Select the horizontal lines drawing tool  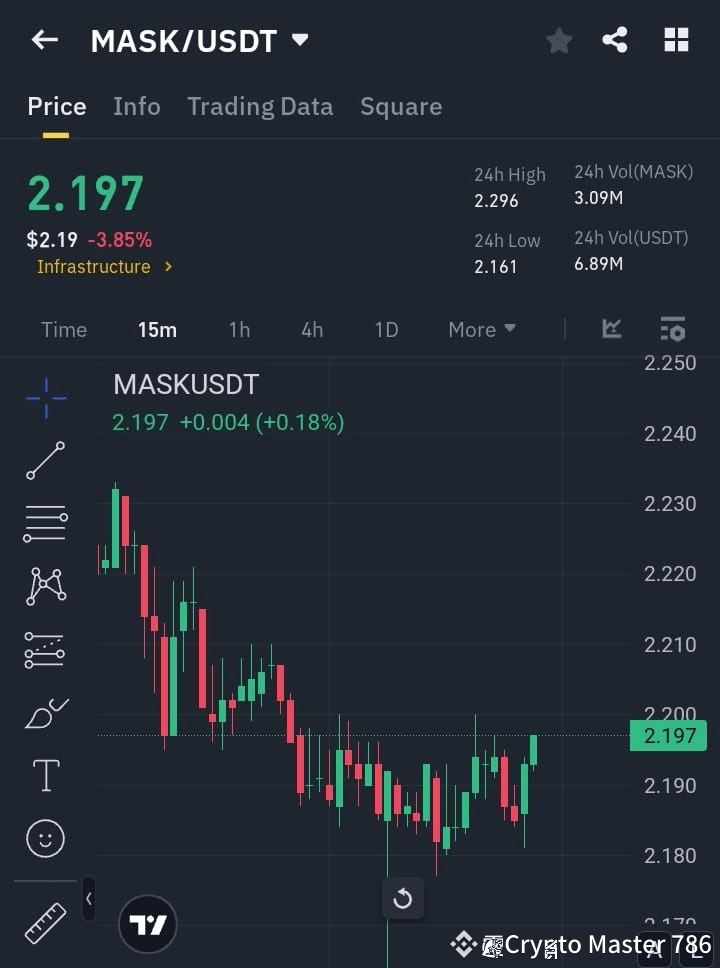click(x=45, y=524)
